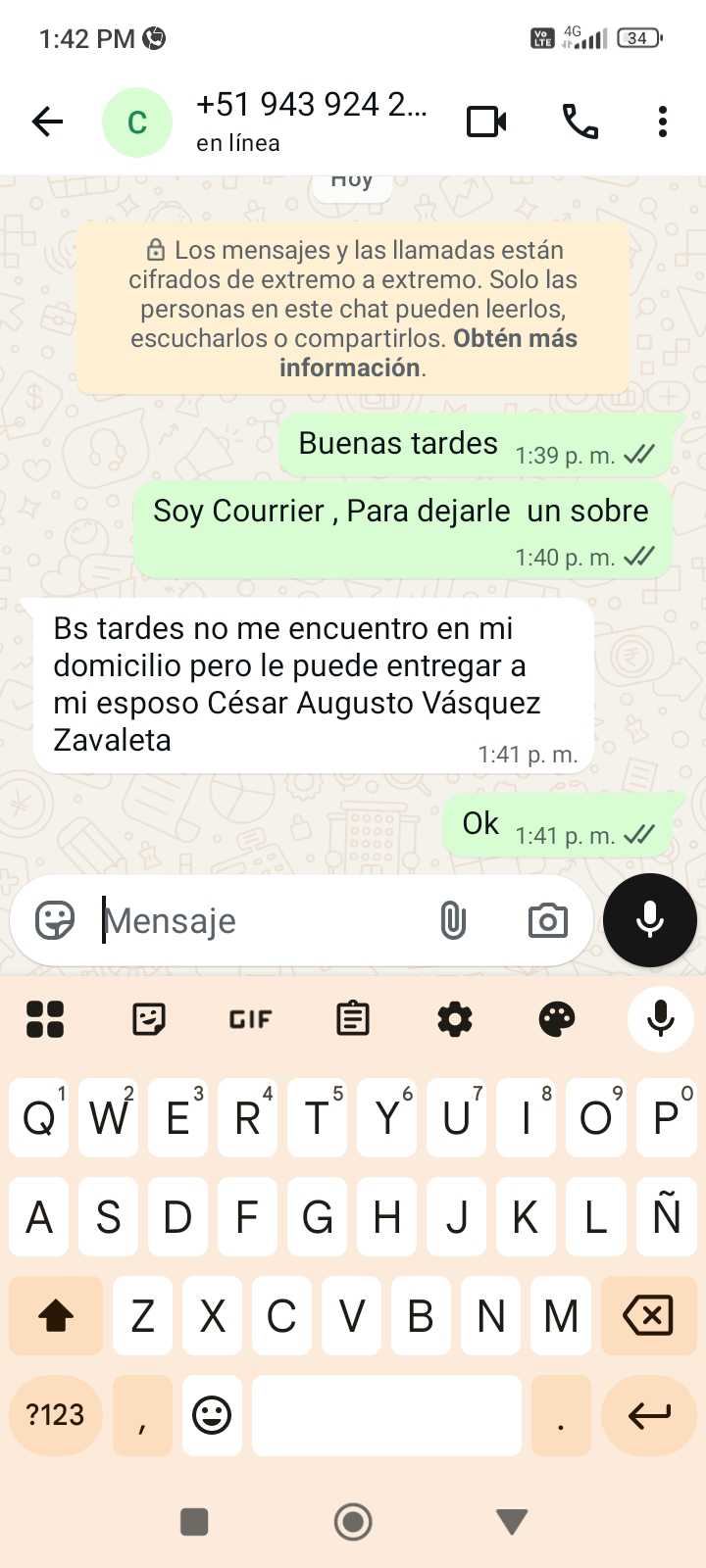The height and width of the screenshot is (1568, 706).
Task: Start a voice call with this contact
Action: point(580,122)
